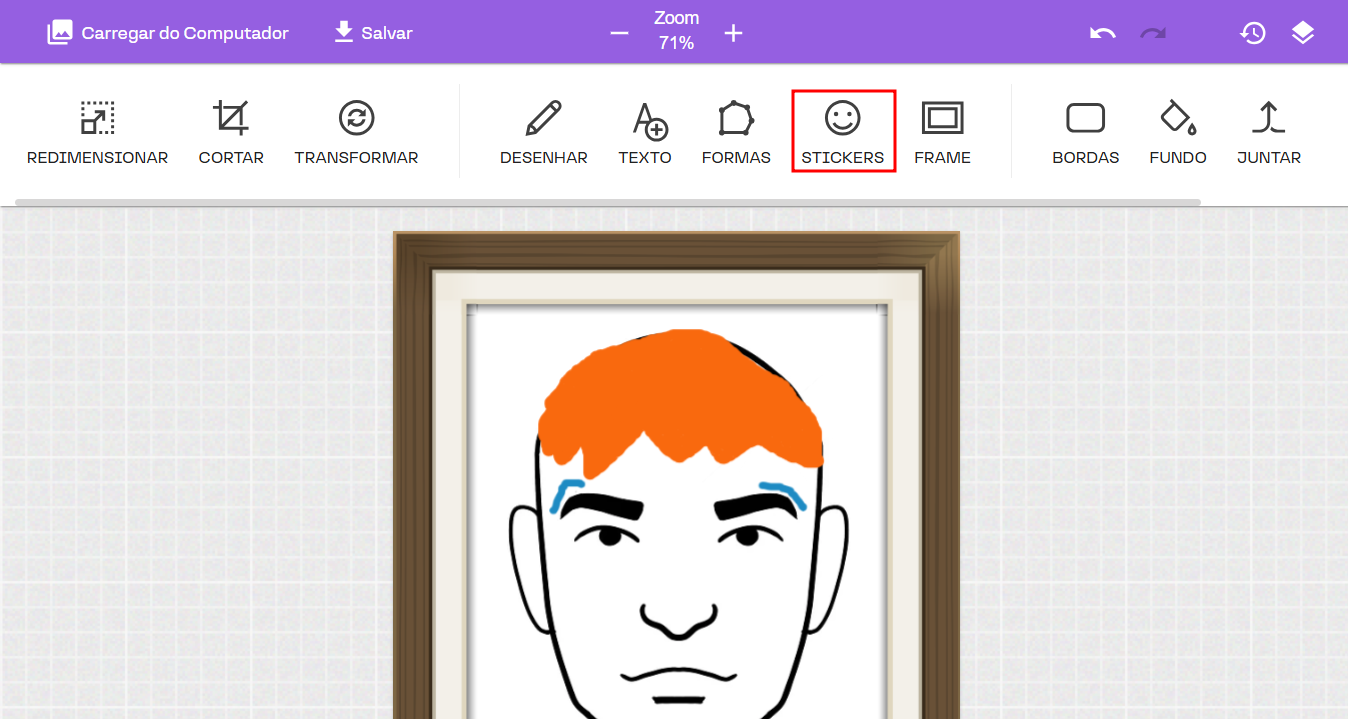1348x719 pixels.
Task: Choose the Fundo background fill tool
Action: (x=1178, y=131)
